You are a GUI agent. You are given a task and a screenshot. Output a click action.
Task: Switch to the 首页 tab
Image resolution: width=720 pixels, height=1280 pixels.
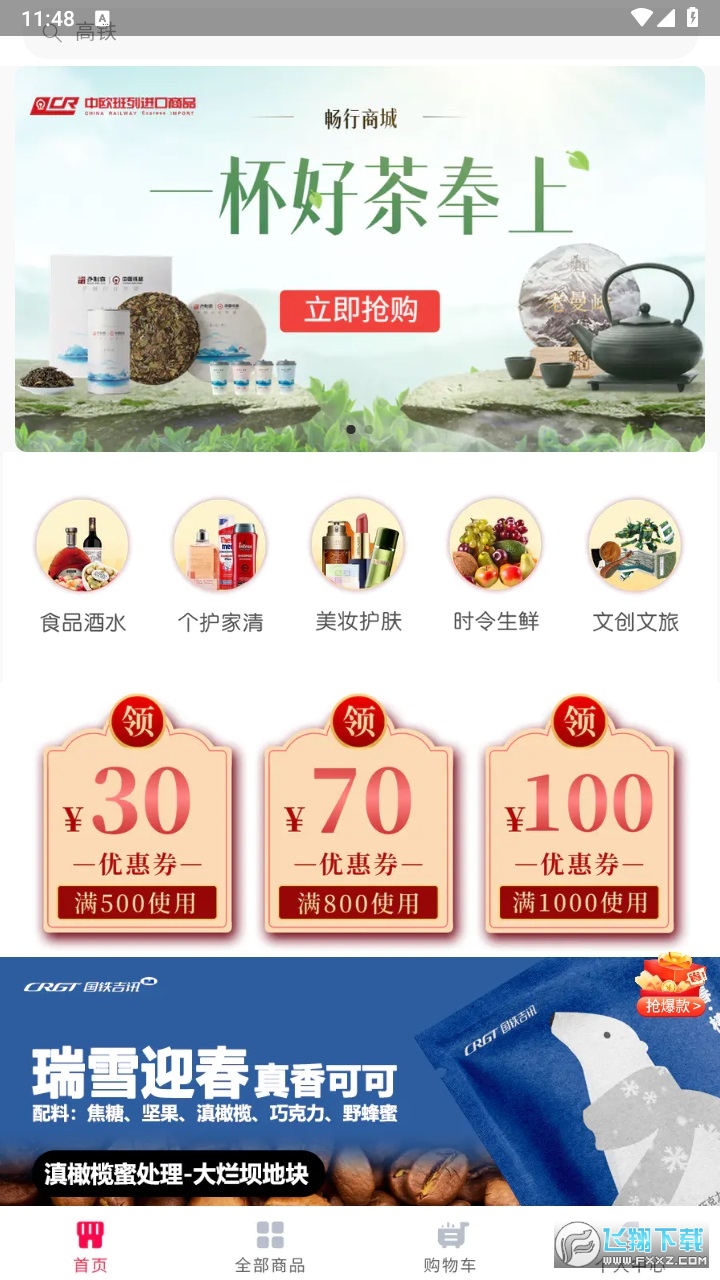tap(90, 1246)
